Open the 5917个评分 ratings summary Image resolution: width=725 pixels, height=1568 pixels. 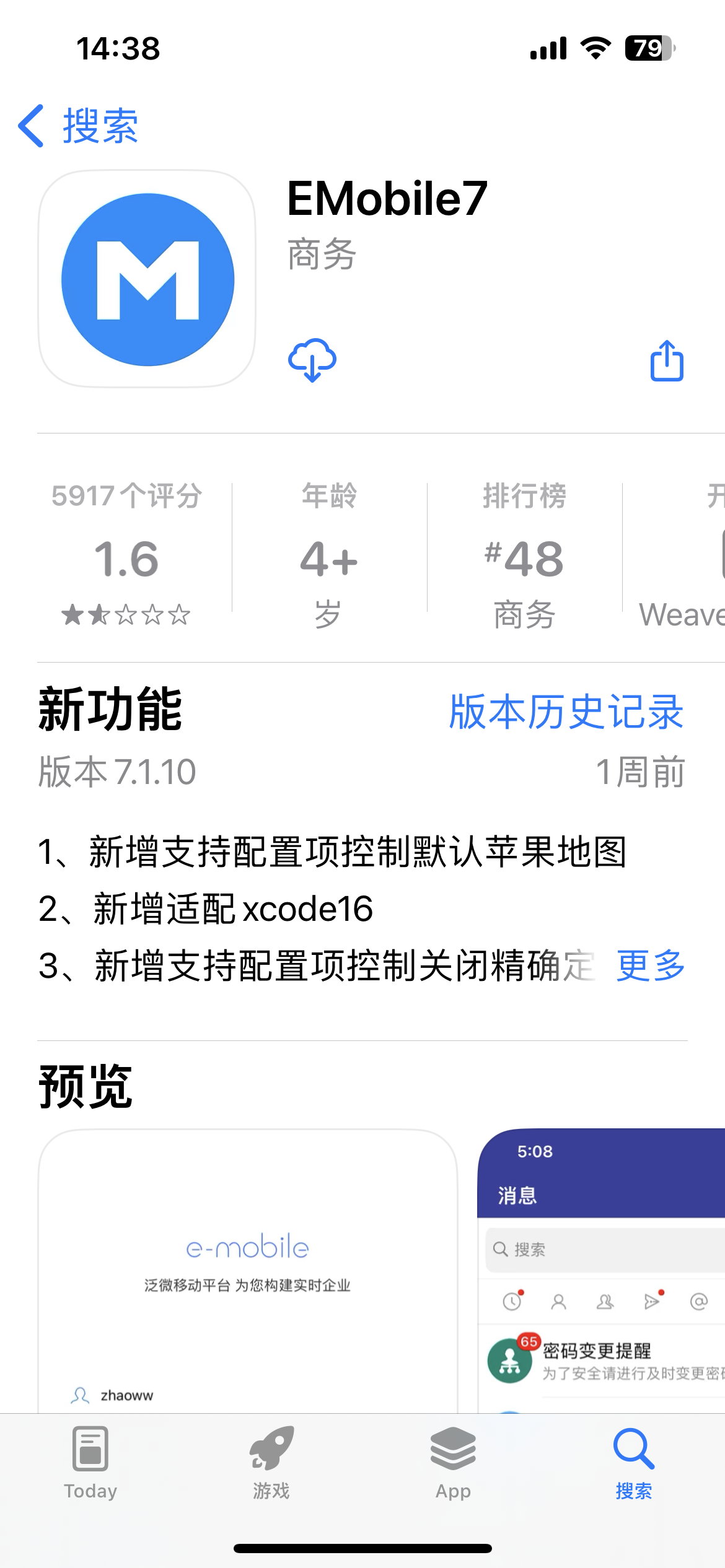(126, 554)
